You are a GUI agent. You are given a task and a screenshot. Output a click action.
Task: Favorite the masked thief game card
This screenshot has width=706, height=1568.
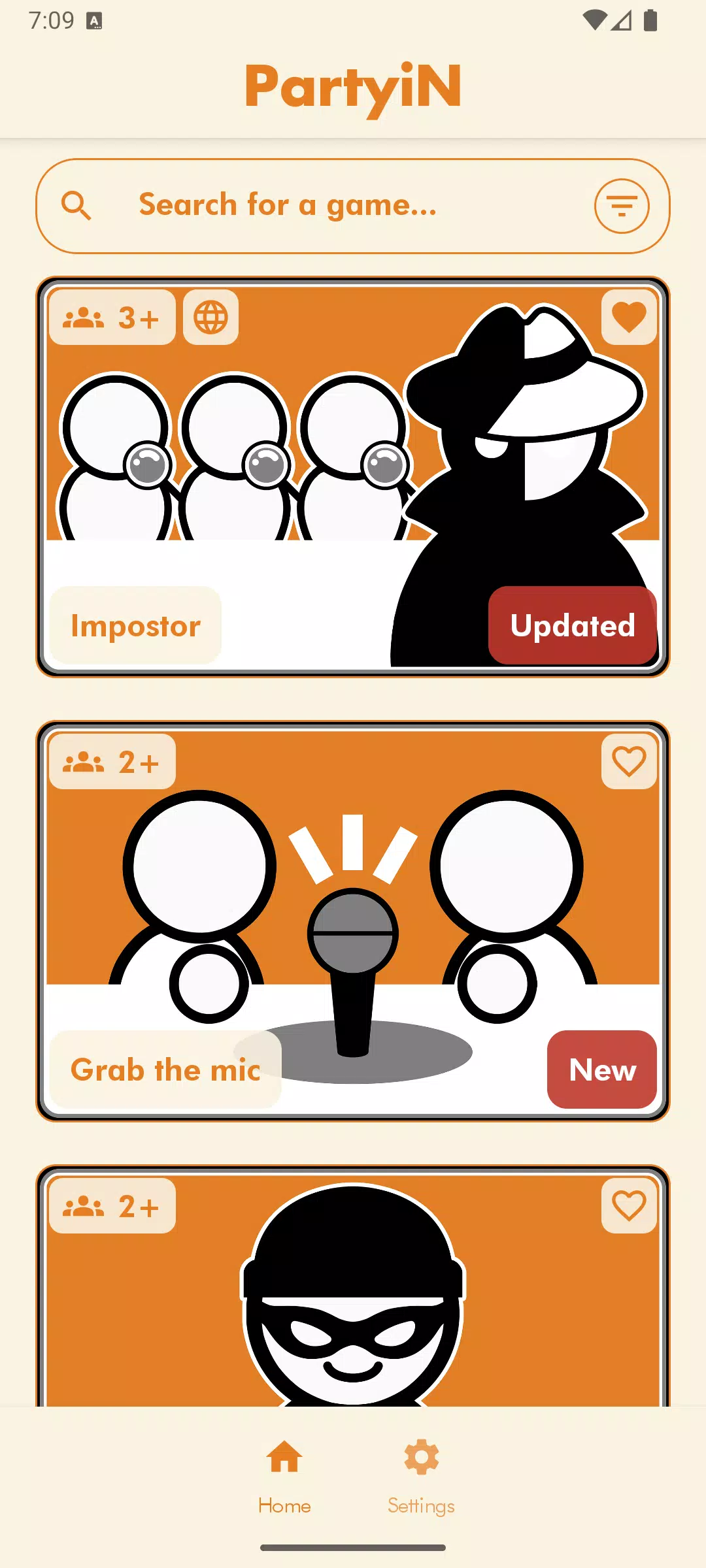point(629,1206)
